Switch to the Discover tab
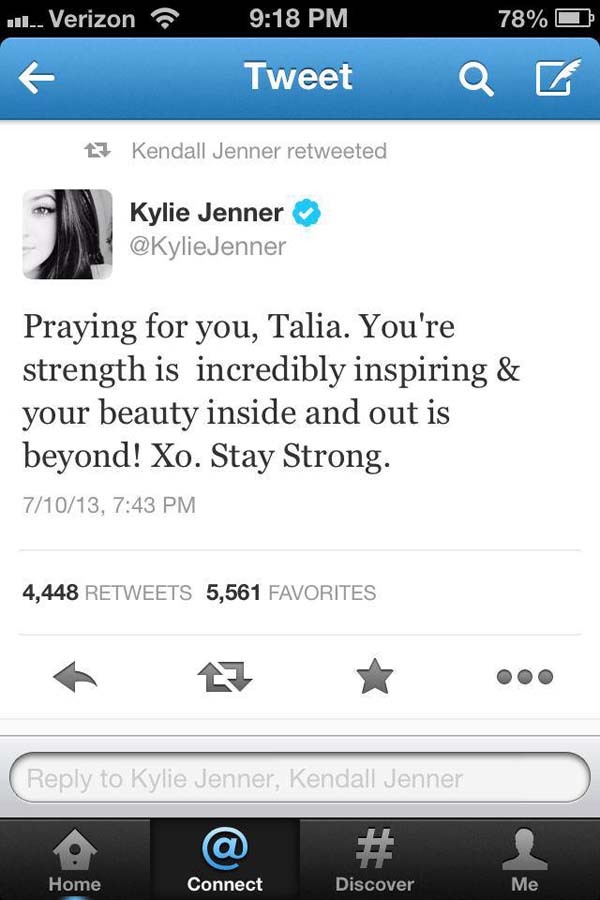600x900 pixels. click(x=375, y=859)
